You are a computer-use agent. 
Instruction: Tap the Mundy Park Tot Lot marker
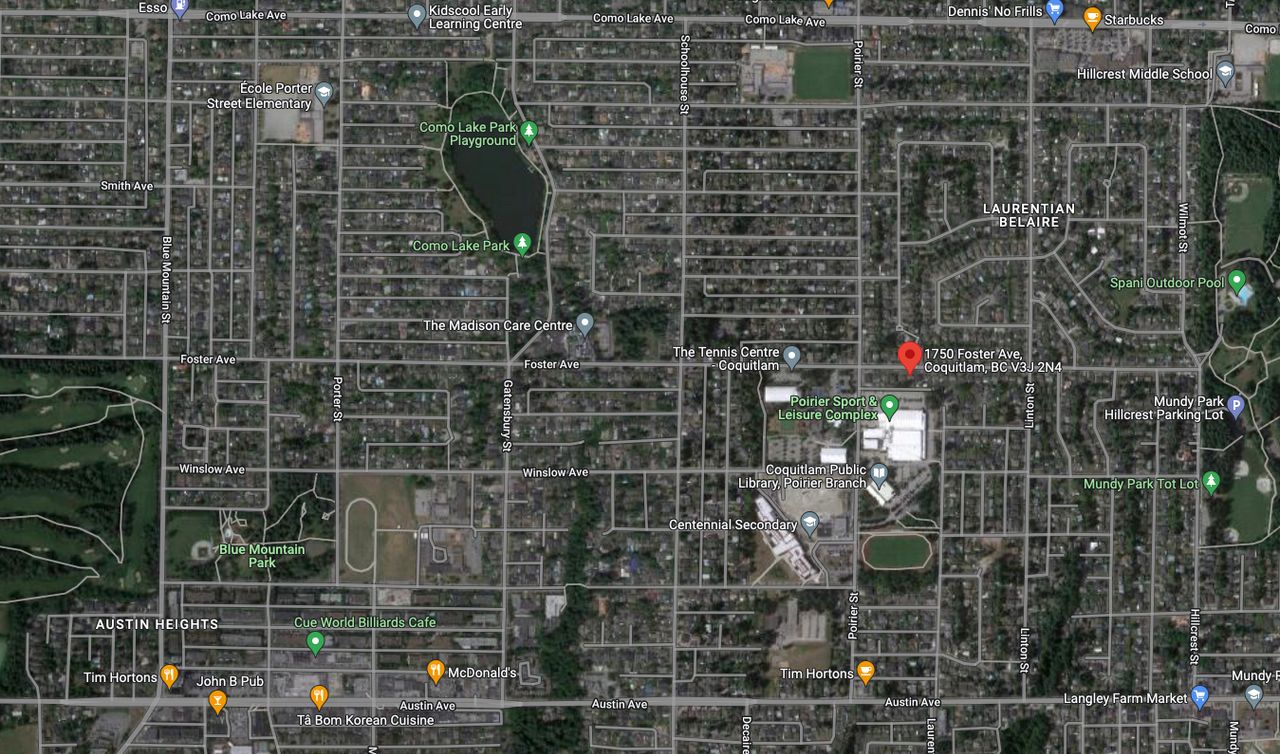(1211, 483)
